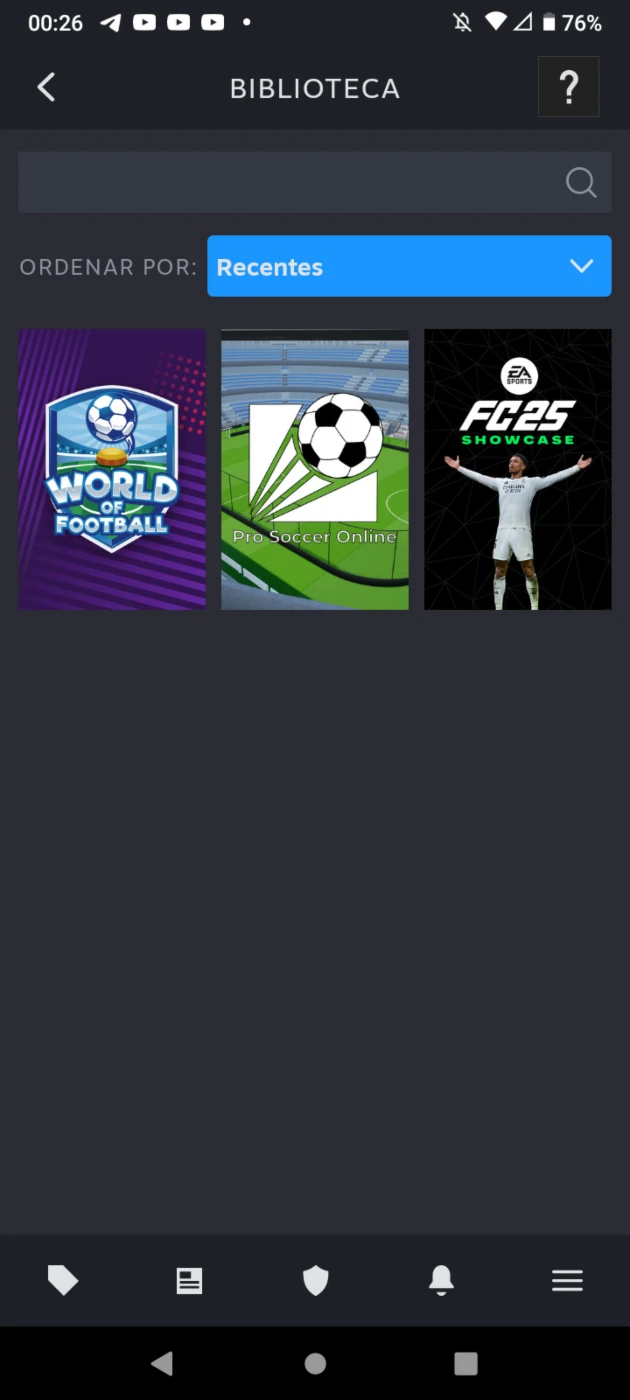Switch to the news tab
Image resolution: width=630 pixels, height=1400 pixels.
[x=189, y=1280]
